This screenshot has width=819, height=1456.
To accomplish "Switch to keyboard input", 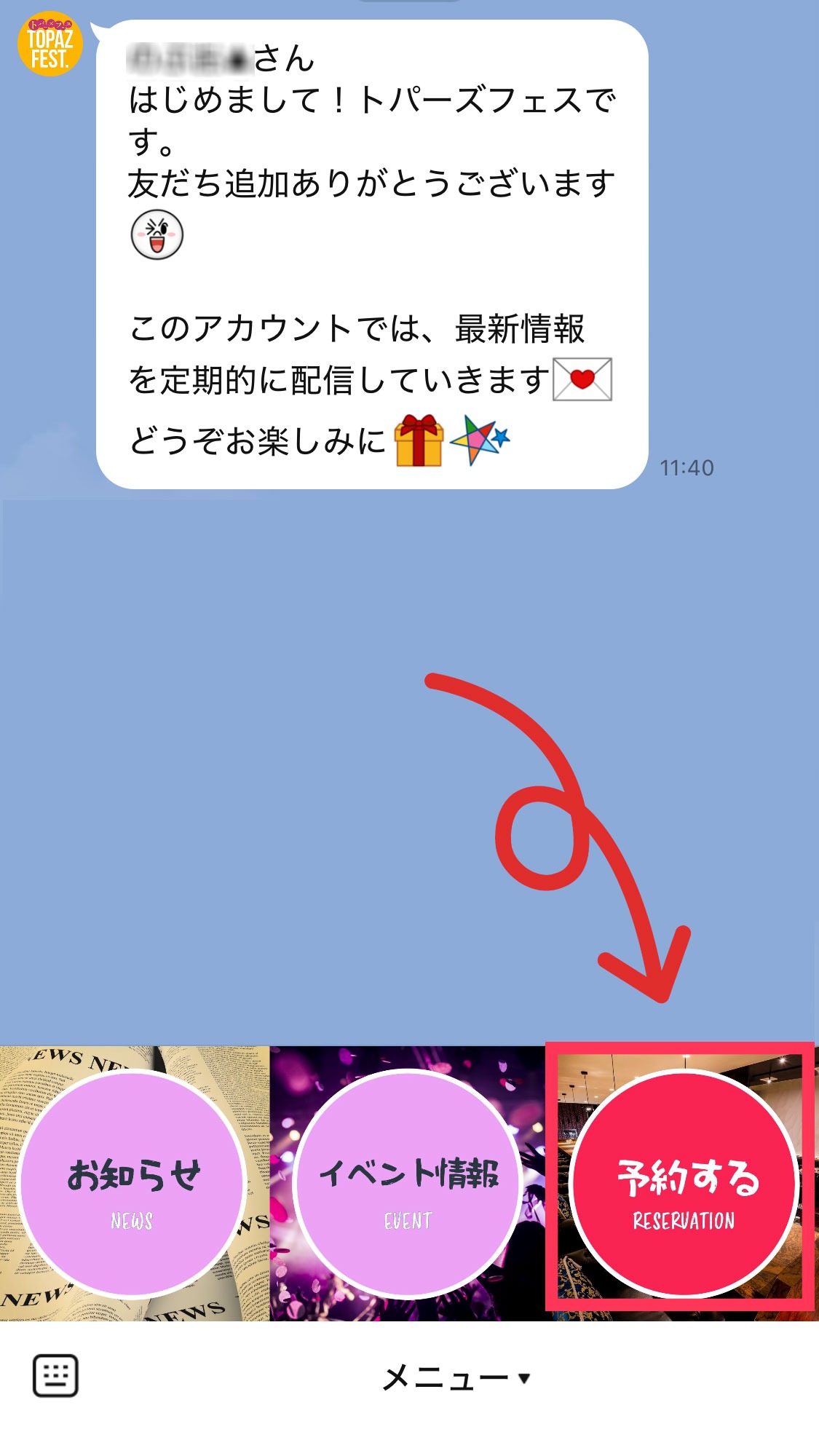I will tap(55, 1376).
